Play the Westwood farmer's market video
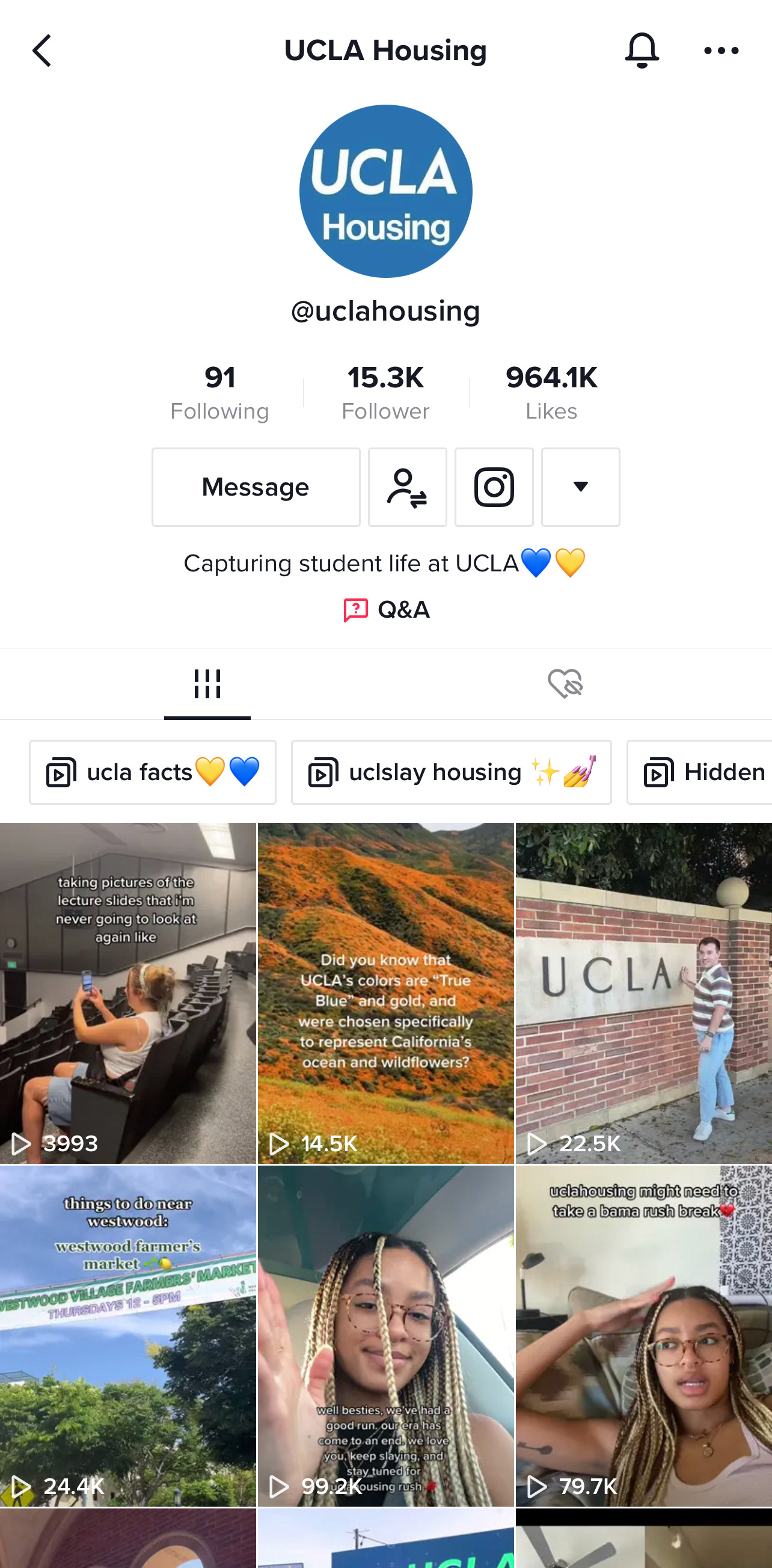 127,1335
